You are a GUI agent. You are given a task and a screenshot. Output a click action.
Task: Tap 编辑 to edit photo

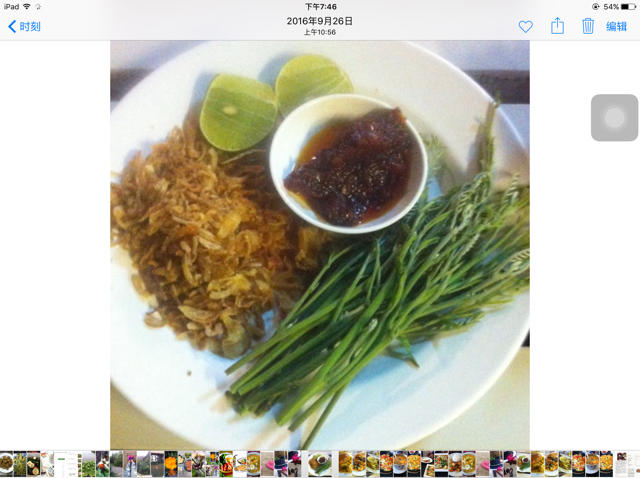point(617,26)
